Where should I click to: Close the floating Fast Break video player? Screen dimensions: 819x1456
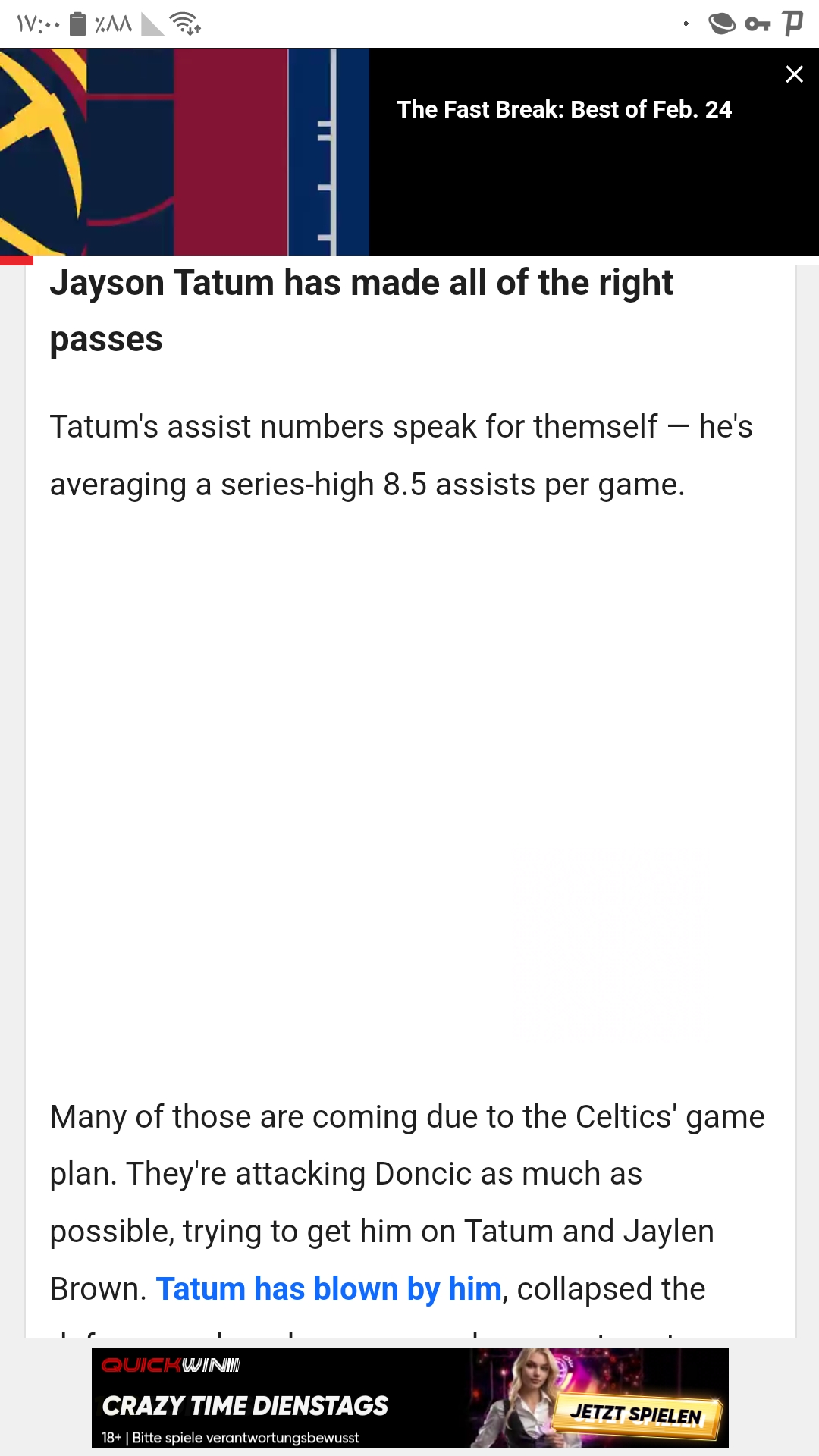794,74
